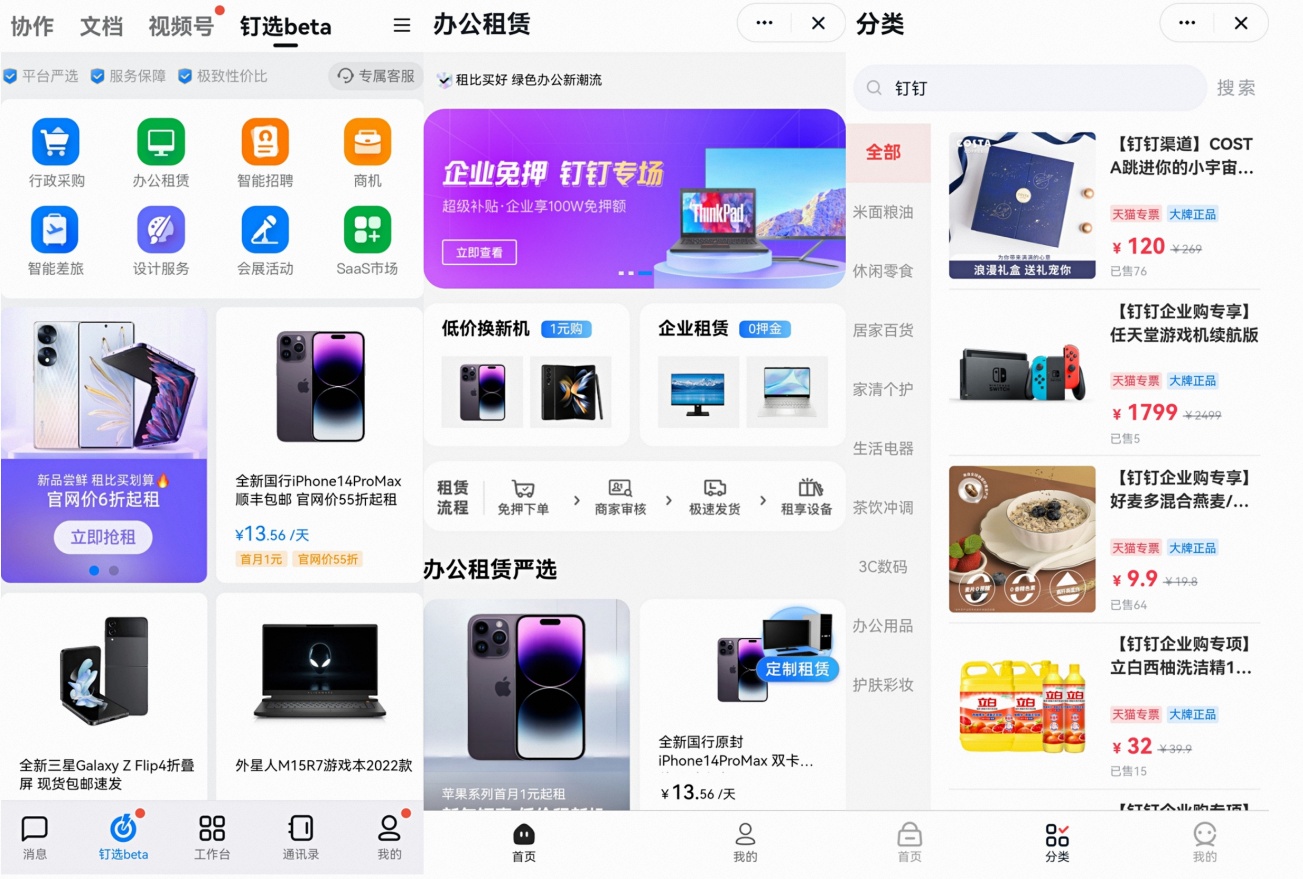Open 智能差旅 service
This screenshot has width=1303, height=879.
55,241
